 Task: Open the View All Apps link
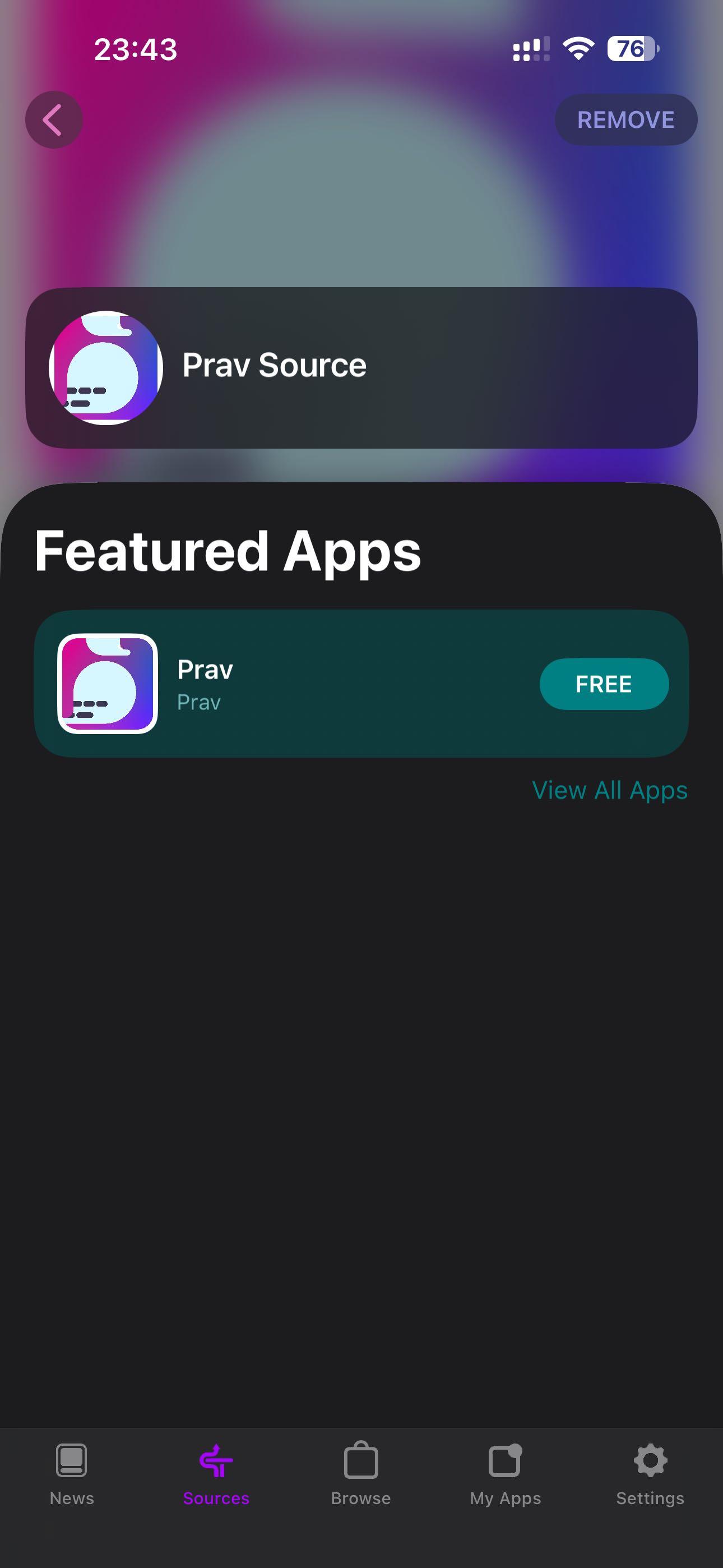point(609,790)
